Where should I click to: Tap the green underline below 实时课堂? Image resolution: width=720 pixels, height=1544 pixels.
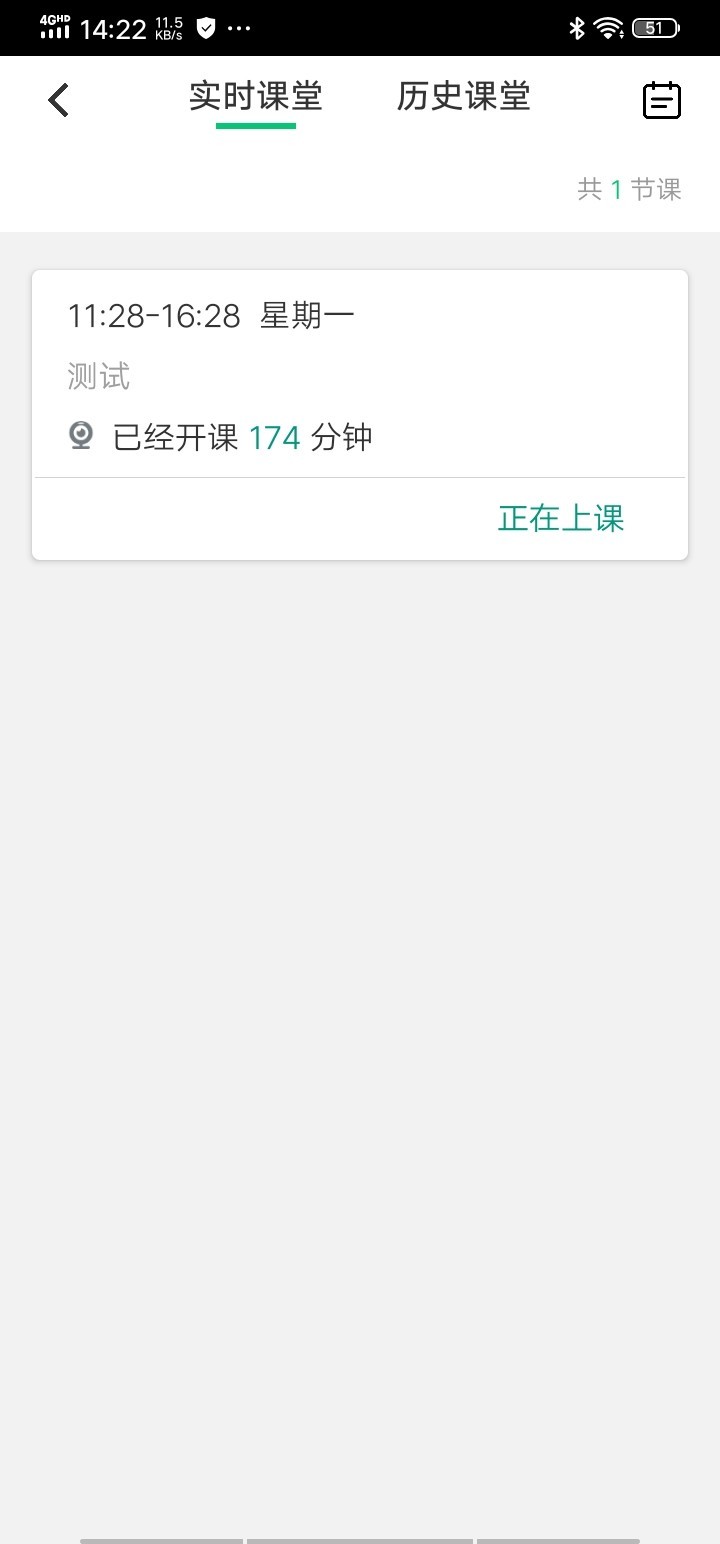[254, 123]
